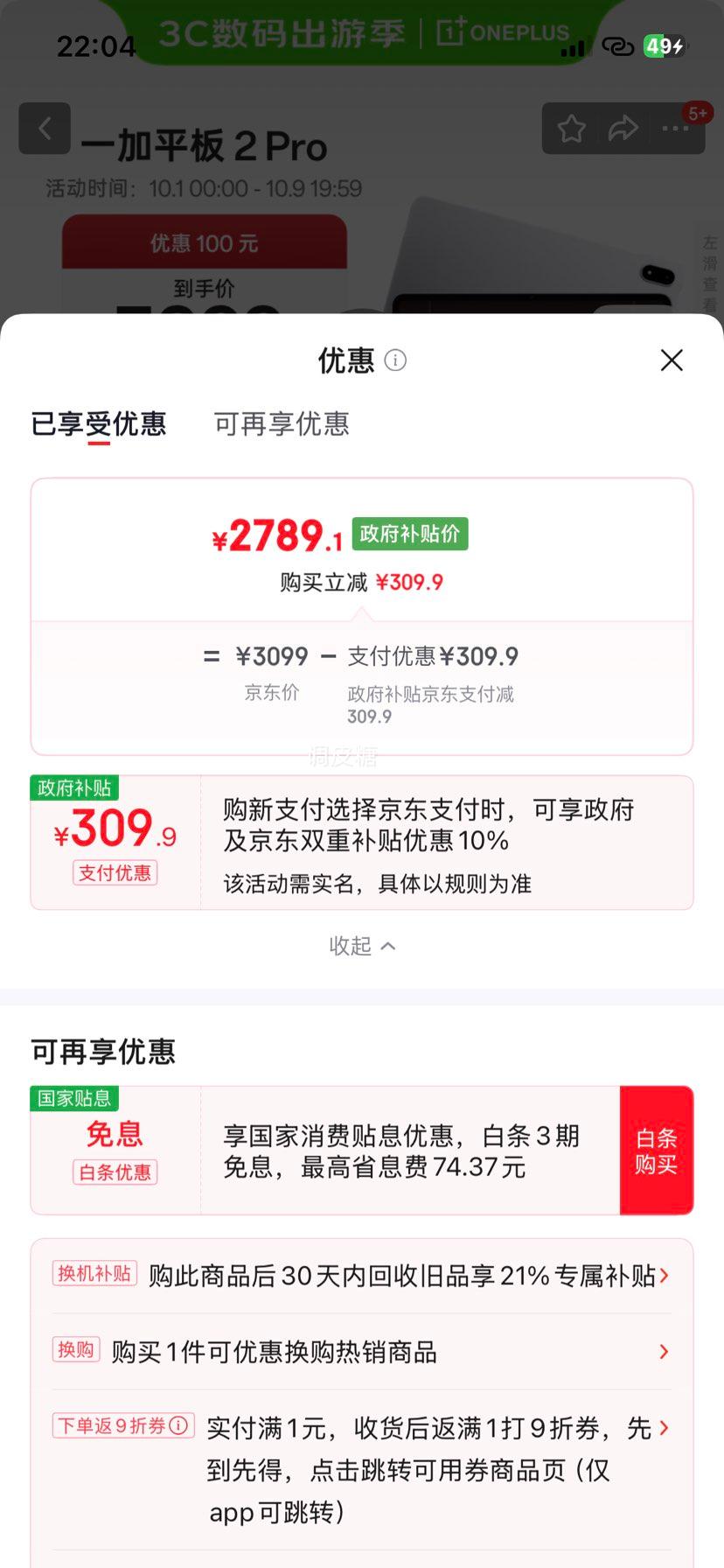View info for 下单返9折券
The width and height of the screenshot is (724, 1568).
(x=178, y=1426)
